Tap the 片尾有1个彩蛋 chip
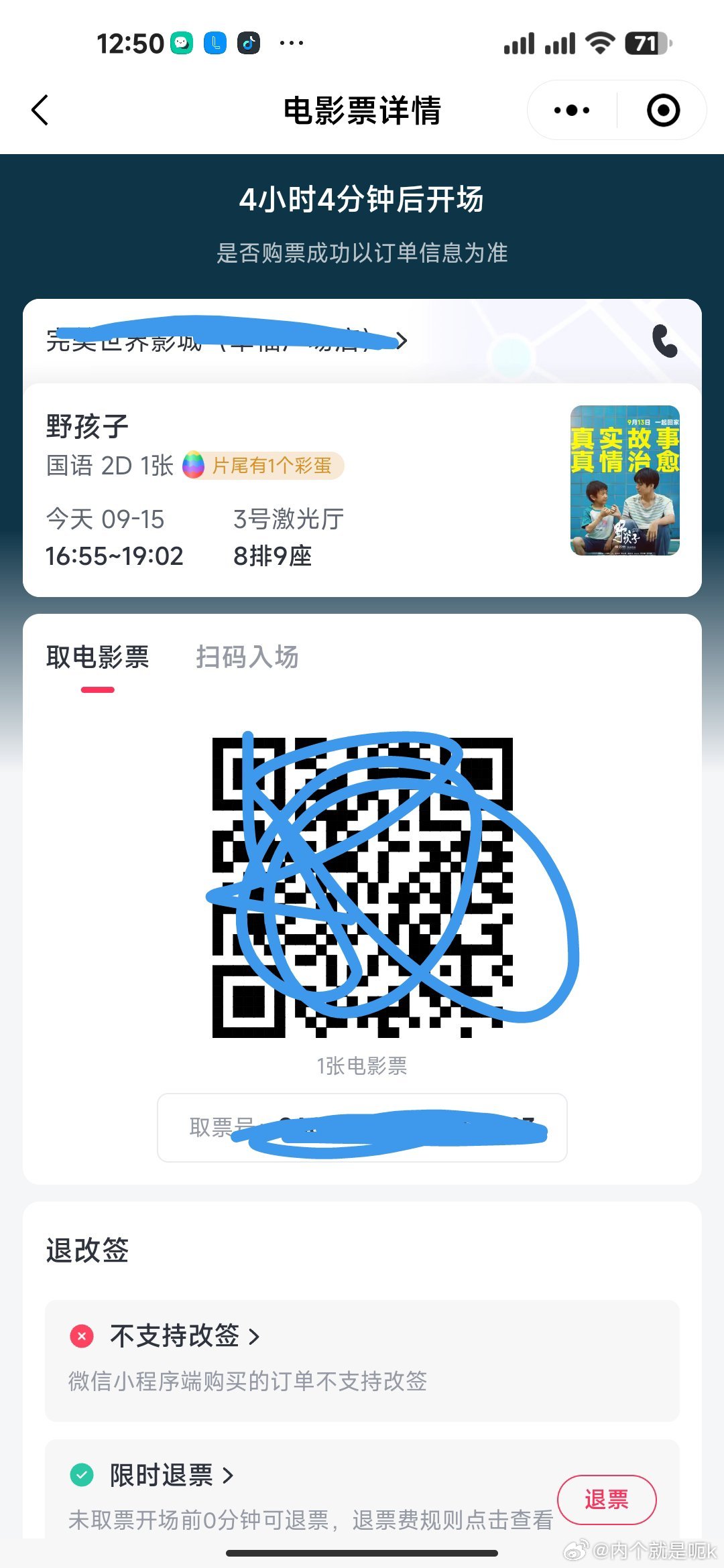724x1568 pixels. 263,465
